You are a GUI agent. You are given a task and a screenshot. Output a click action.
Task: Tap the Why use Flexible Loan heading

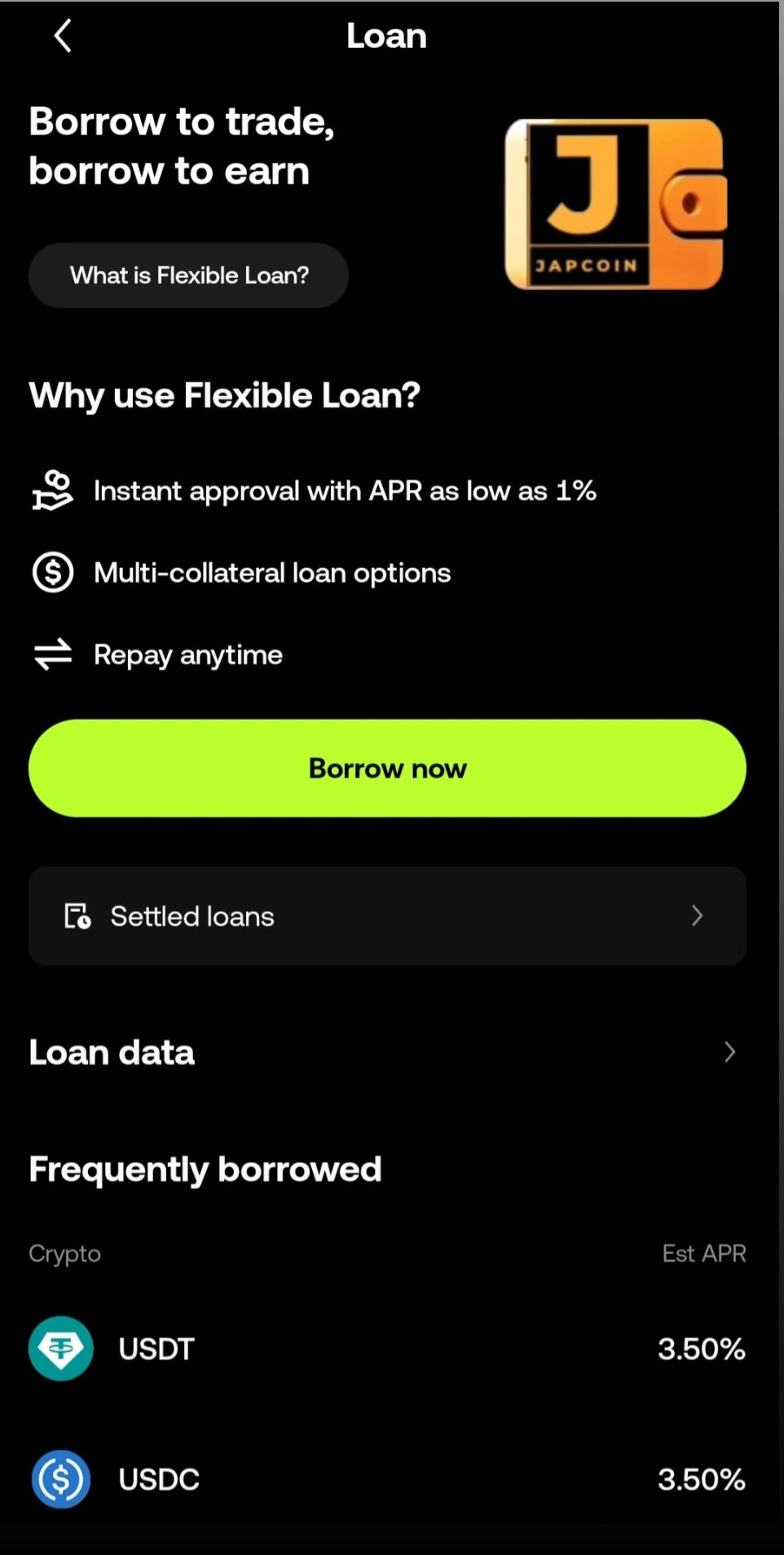tap(223, 395)
